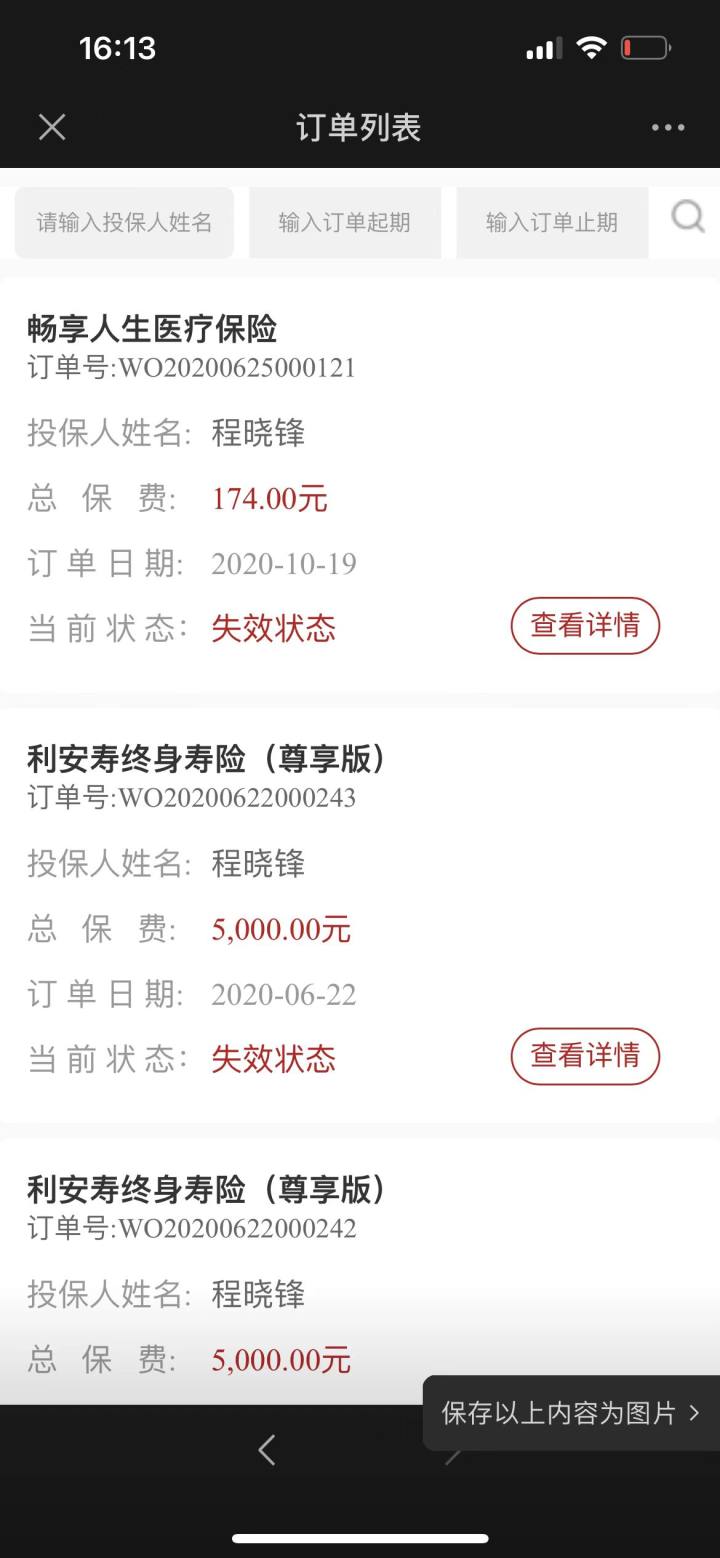The image size is (720, 1558).
Task: Go back with the bottom left arrow
Action: tap(266, 1450)
